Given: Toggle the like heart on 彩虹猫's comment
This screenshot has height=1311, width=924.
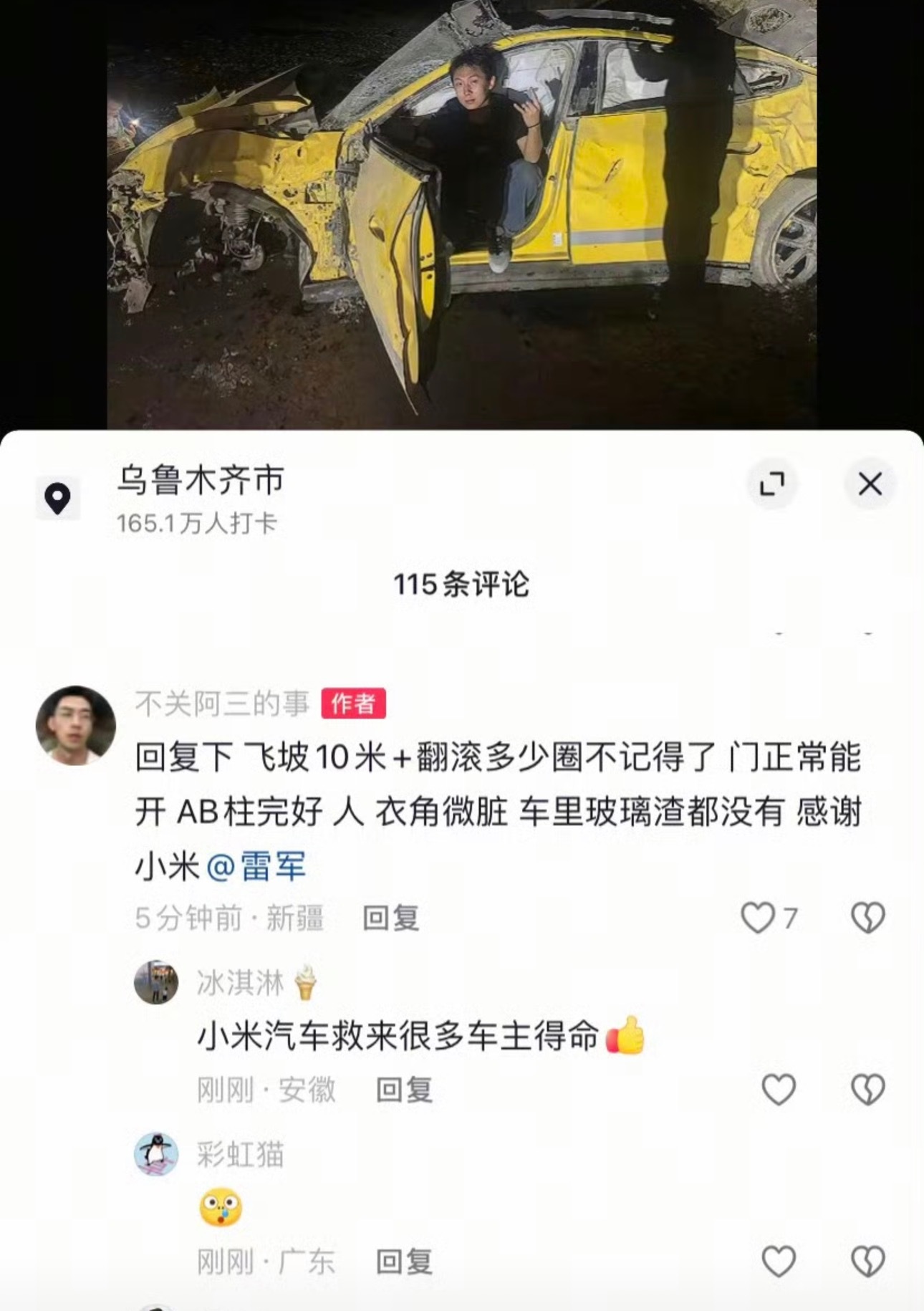Looking at the screenshot, I should (780, 1260).
